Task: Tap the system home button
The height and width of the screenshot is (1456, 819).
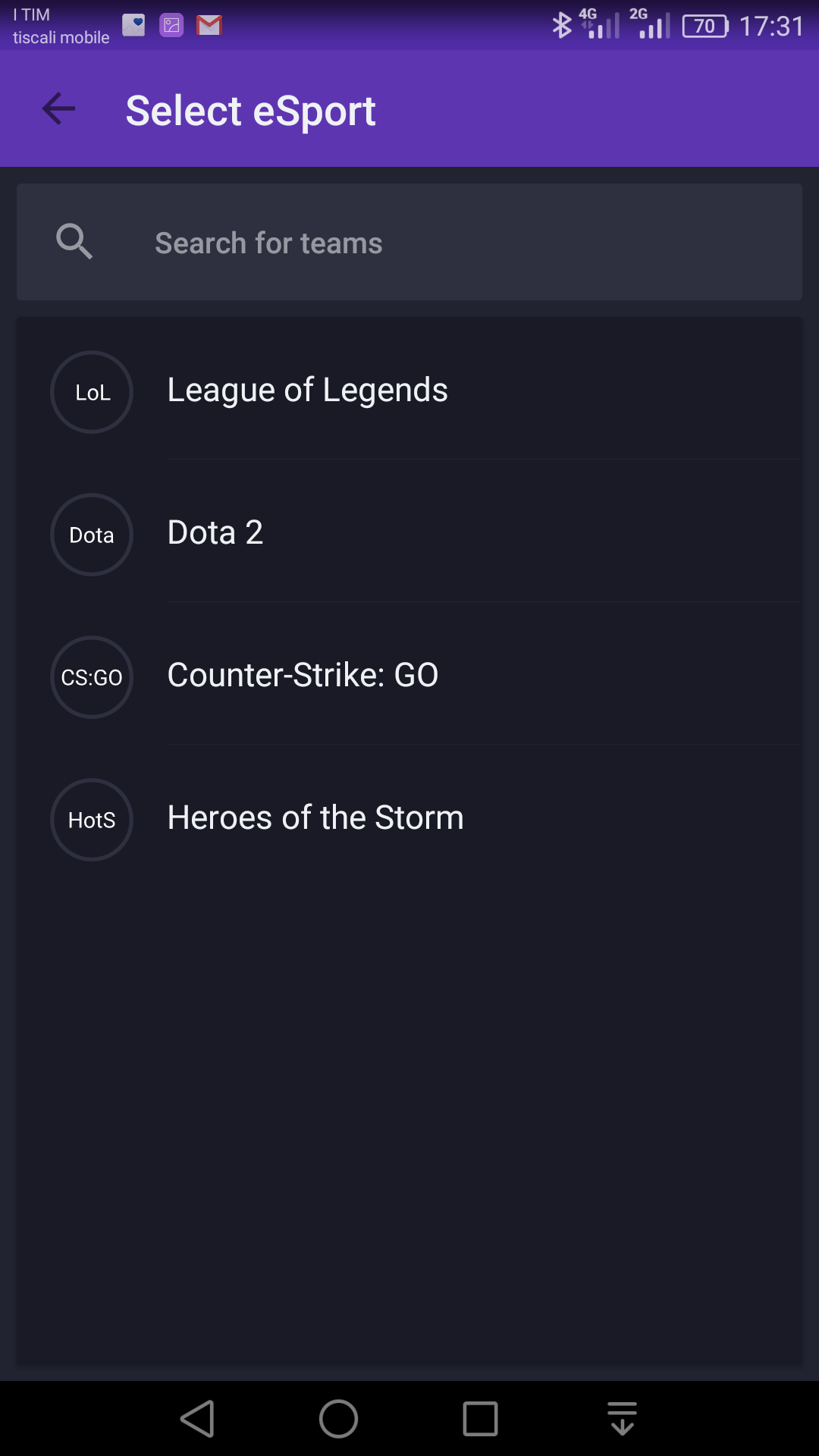Action: [338, 1419]
